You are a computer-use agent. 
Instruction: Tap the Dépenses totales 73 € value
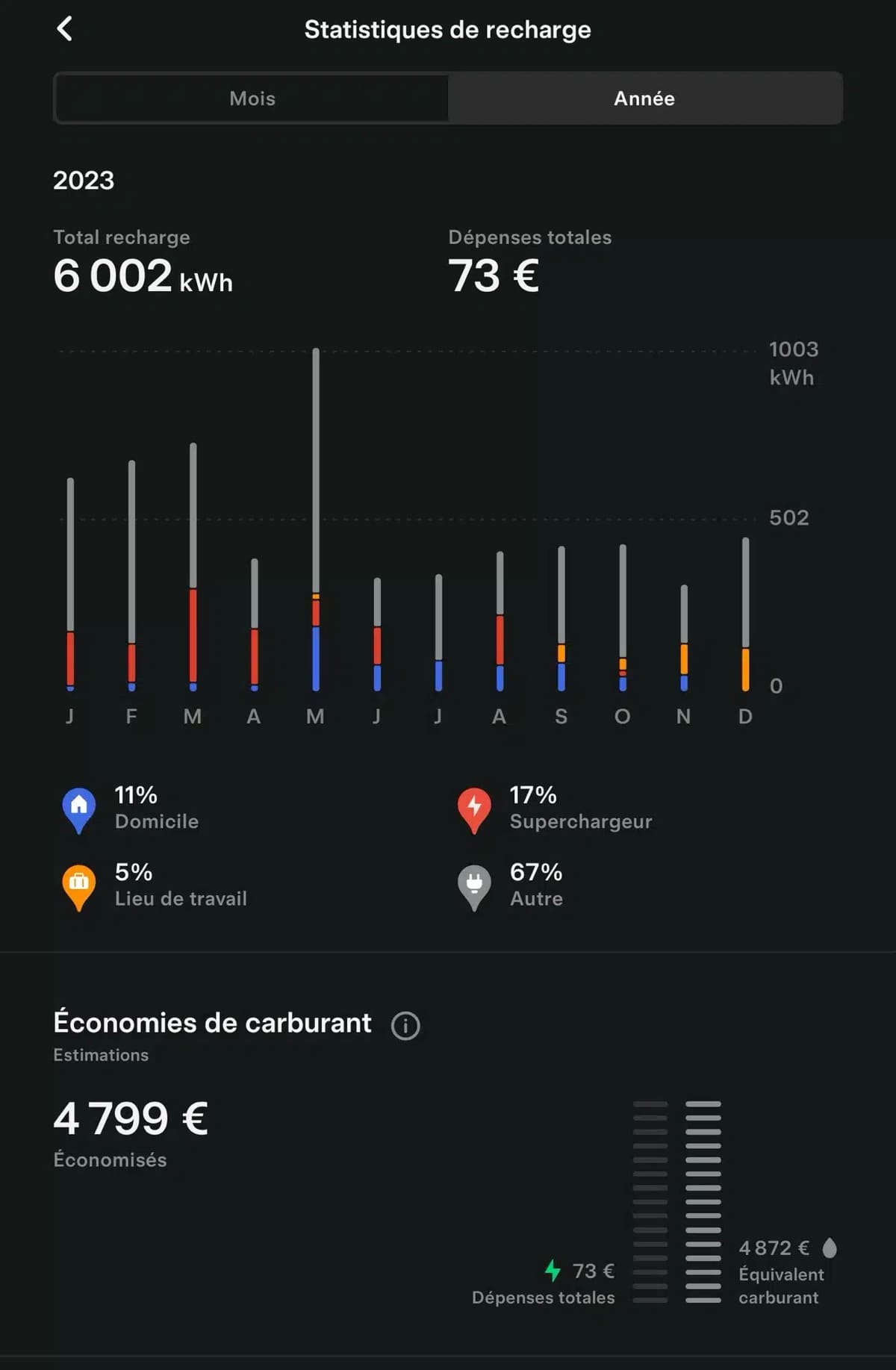click(x=494, y=275)
